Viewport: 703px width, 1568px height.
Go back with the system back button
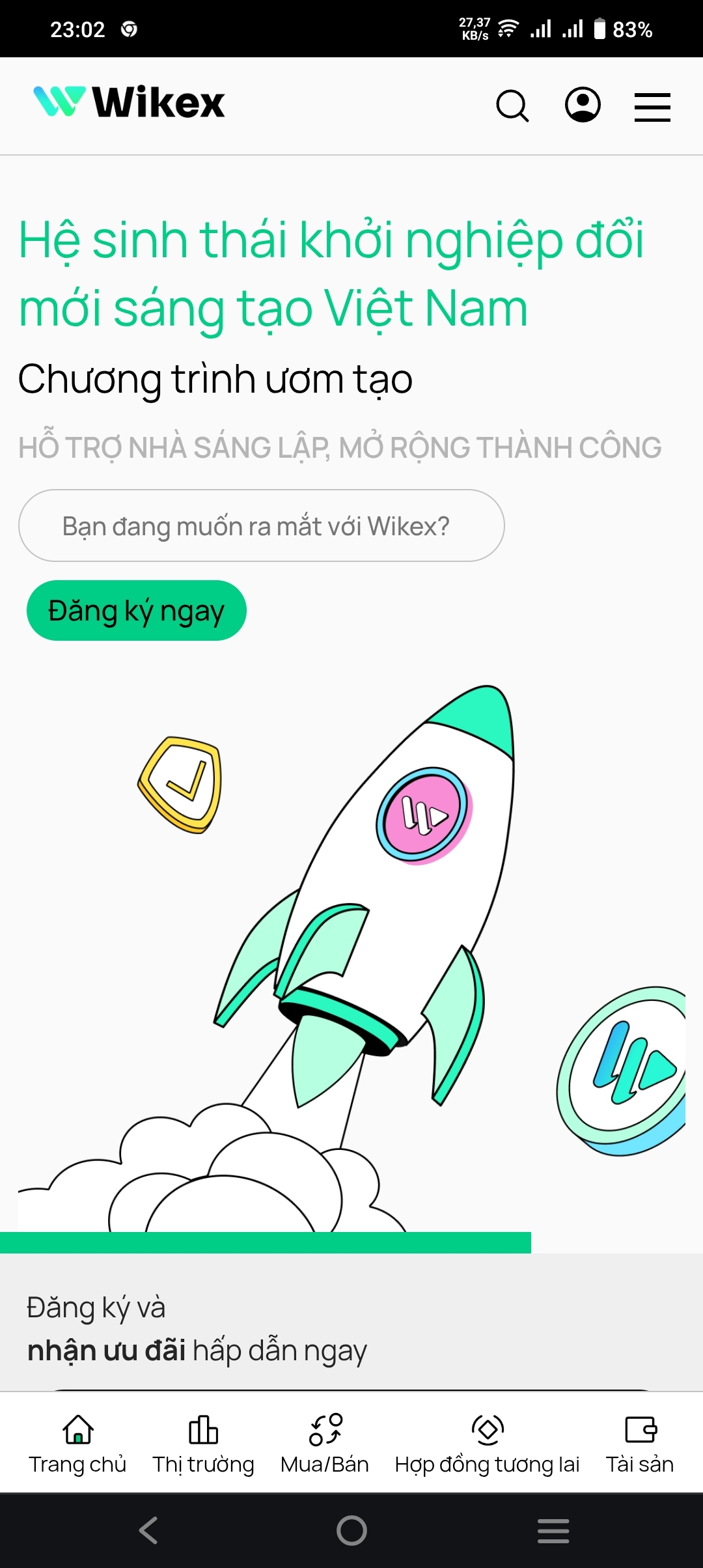(148, 1530)
